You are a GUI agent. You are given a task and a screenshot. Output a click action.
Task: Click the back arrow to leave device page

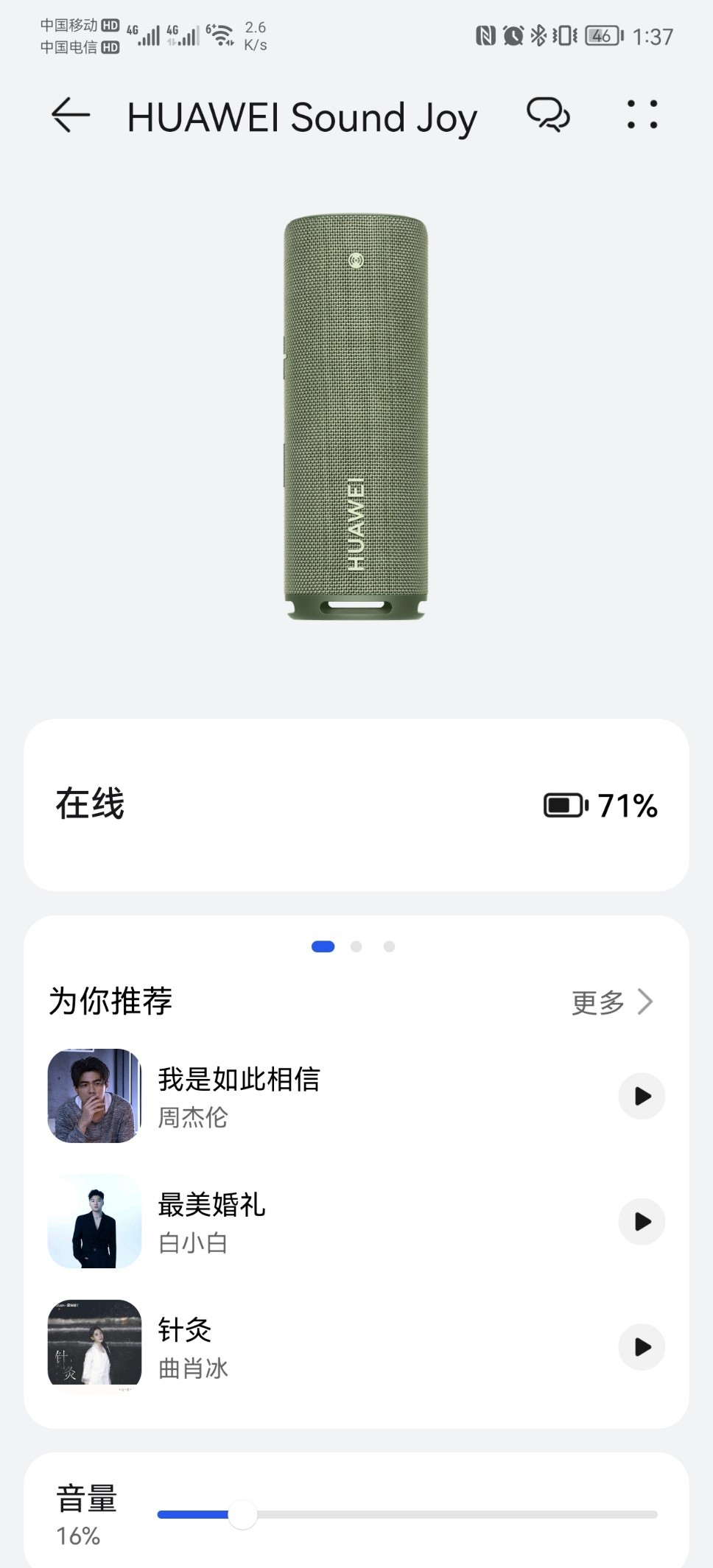pyautogui.click(x=67, y=116)
